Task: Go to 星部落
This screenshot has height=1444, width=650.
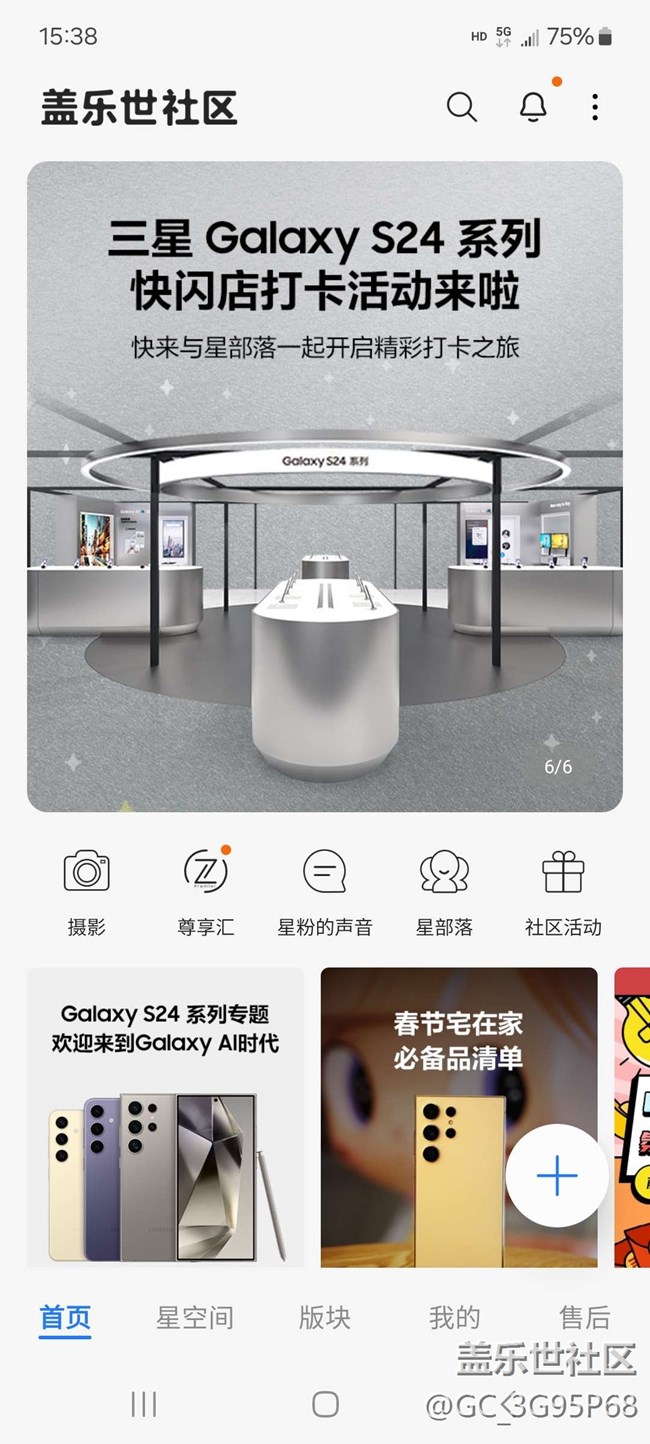Action: 444,889
